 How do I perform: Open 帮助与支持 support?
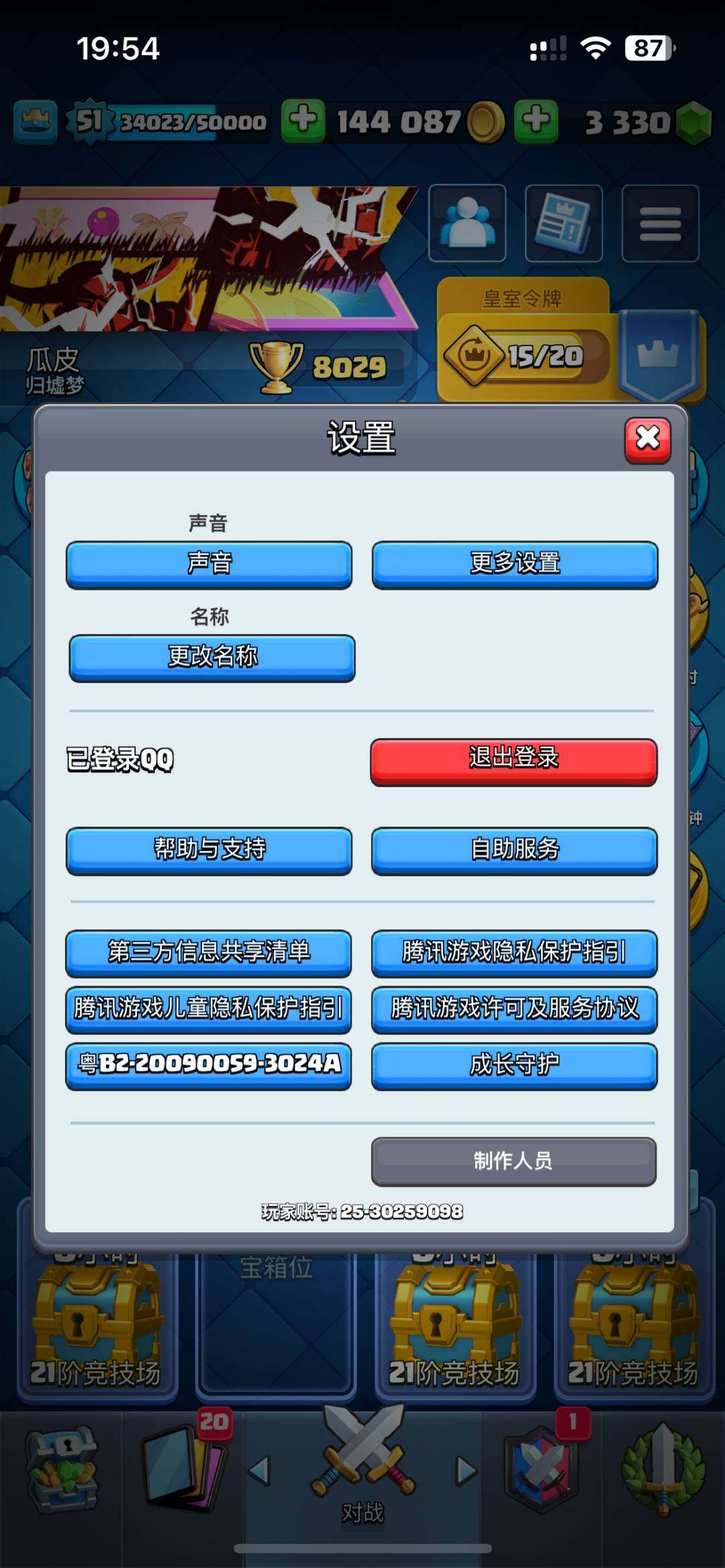208,849
